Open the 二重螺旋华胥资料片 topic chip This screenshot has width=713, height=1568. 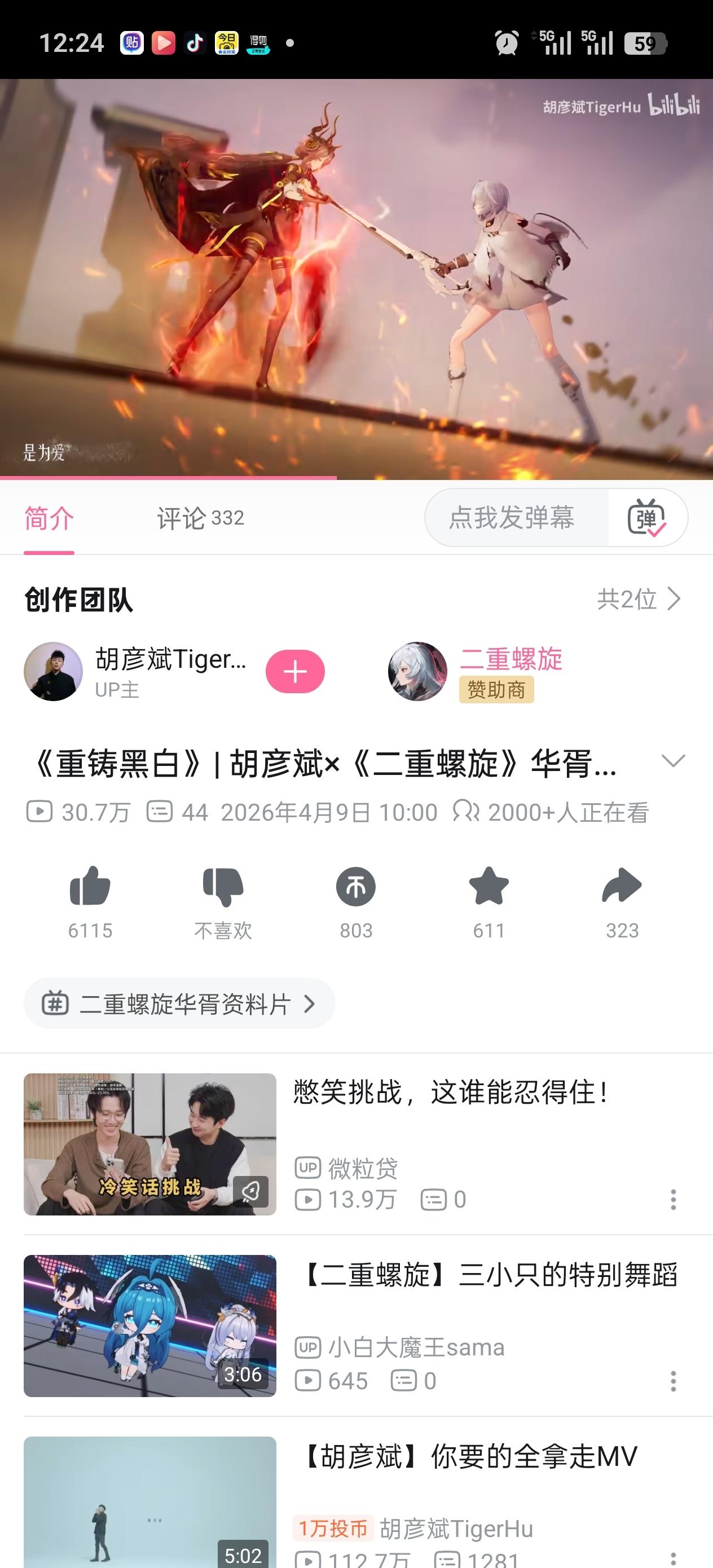coord(179,1004)
